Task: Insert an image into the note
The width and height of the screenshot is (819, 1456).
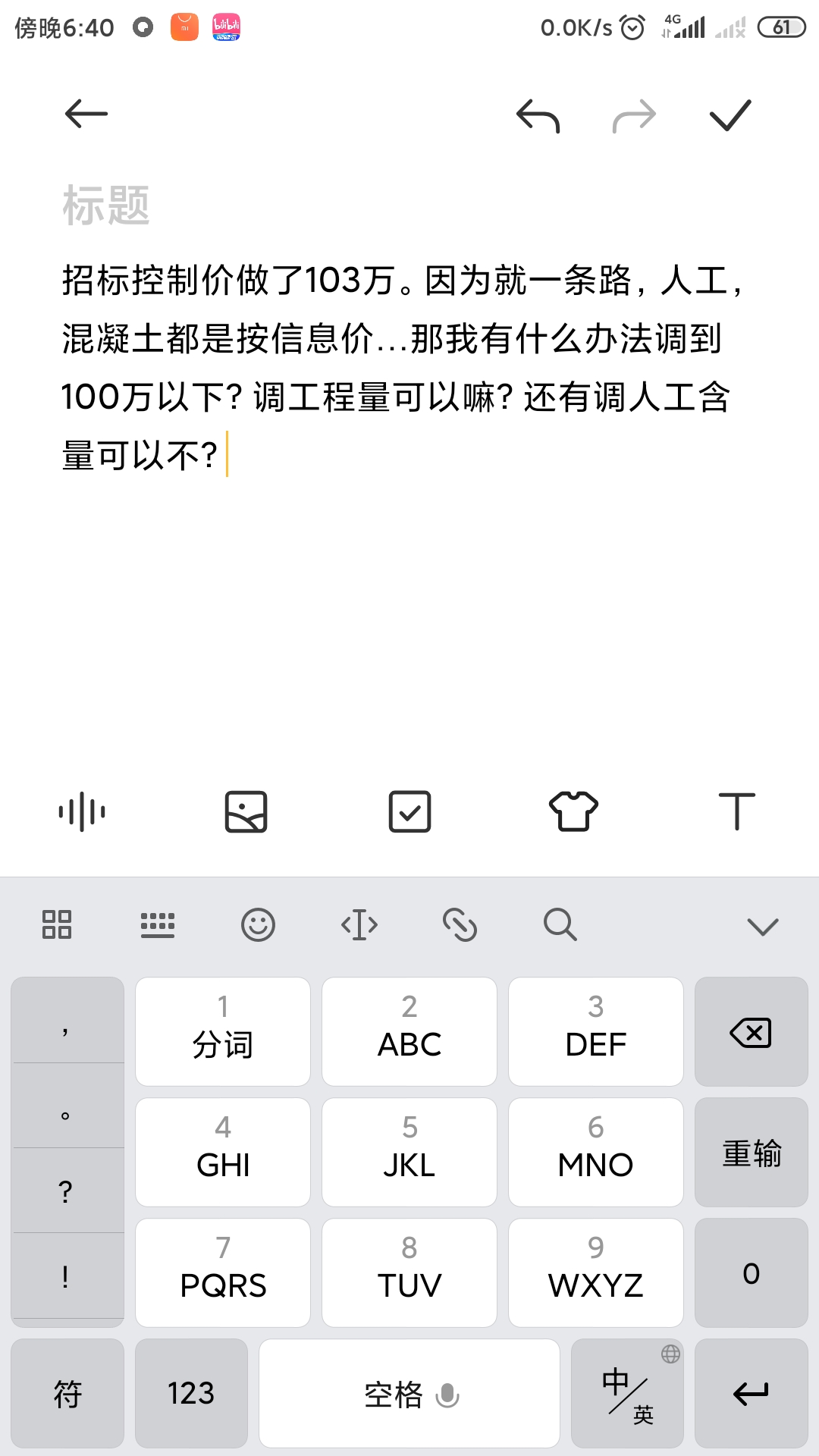Action: [246, 812]
